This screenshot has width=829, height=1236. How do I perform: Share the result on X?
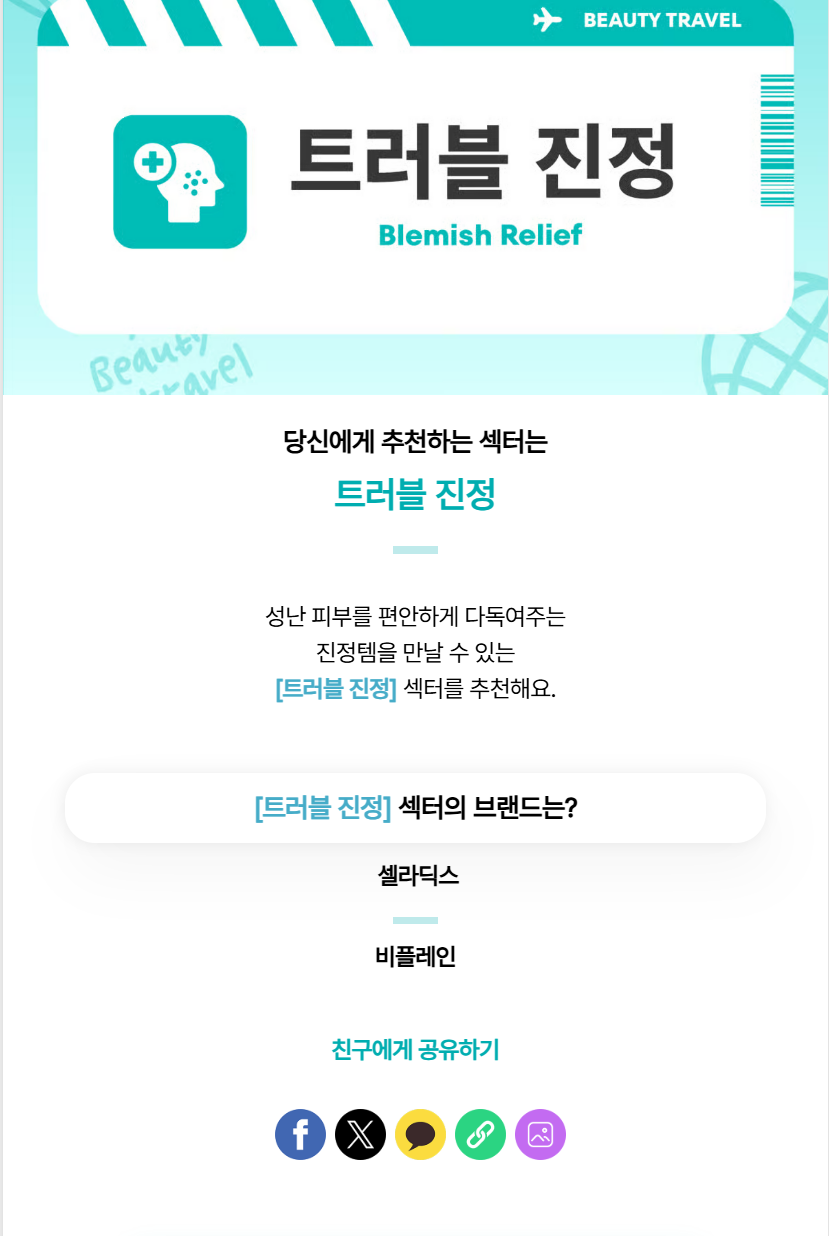[360, 1134]
